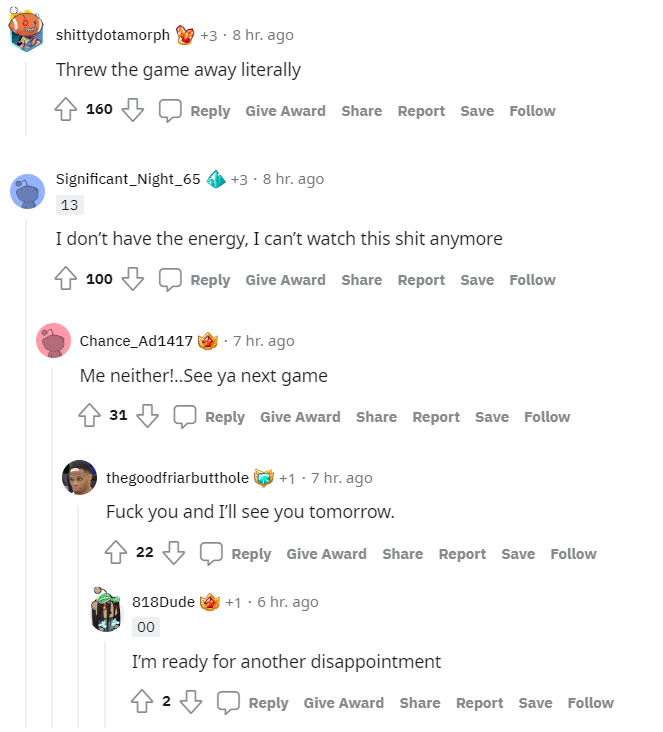This screenshot has height=732, width=663.
Task: Share thegoodfriarbutthole's comment
Action: click(402, 554)
